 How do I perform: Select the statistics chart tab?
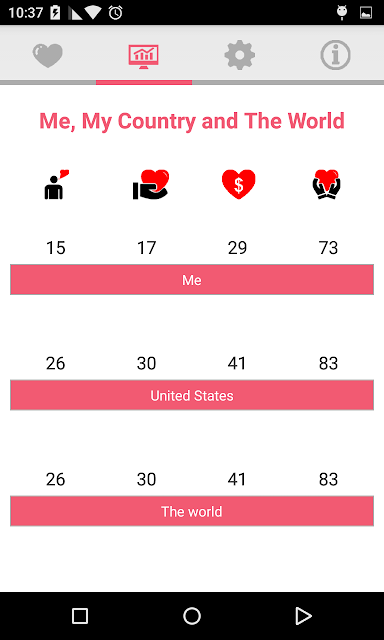pos(144,55)
